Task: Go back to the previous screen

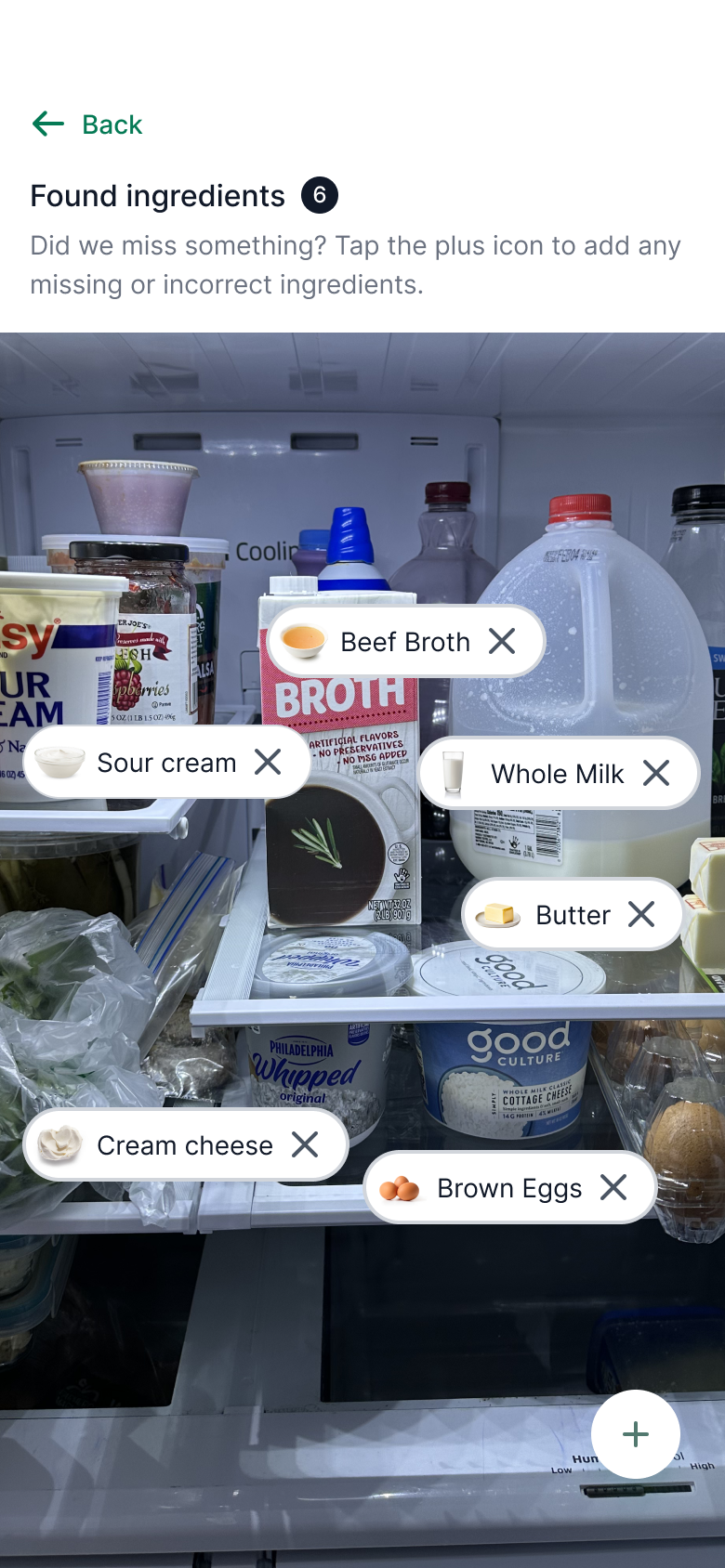Action: tap(87, 124)
